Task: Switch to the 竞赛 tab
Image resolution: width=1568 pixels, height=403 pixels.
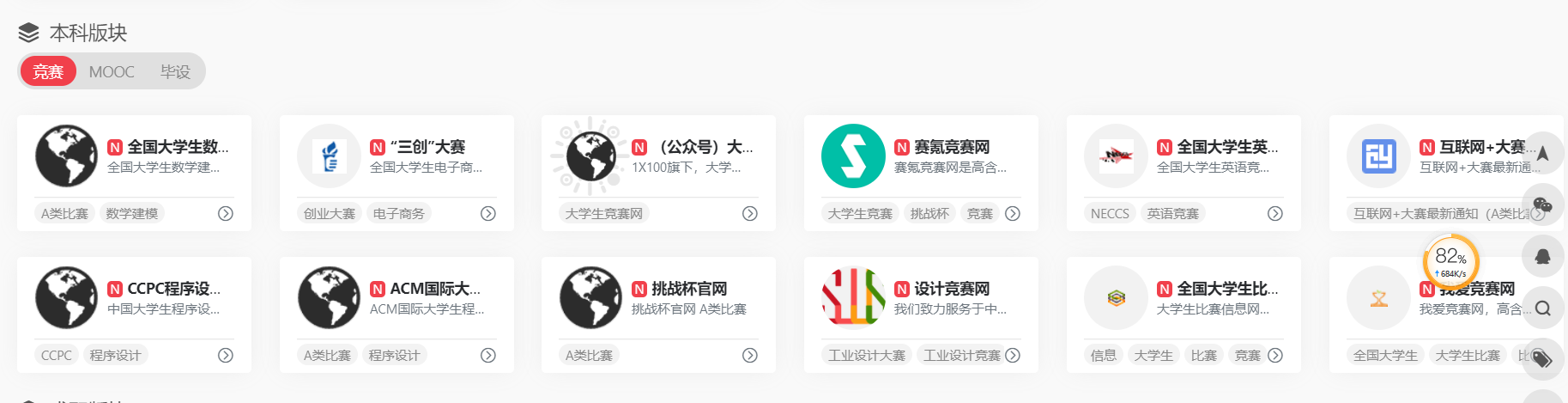Action: click(48, 71)
